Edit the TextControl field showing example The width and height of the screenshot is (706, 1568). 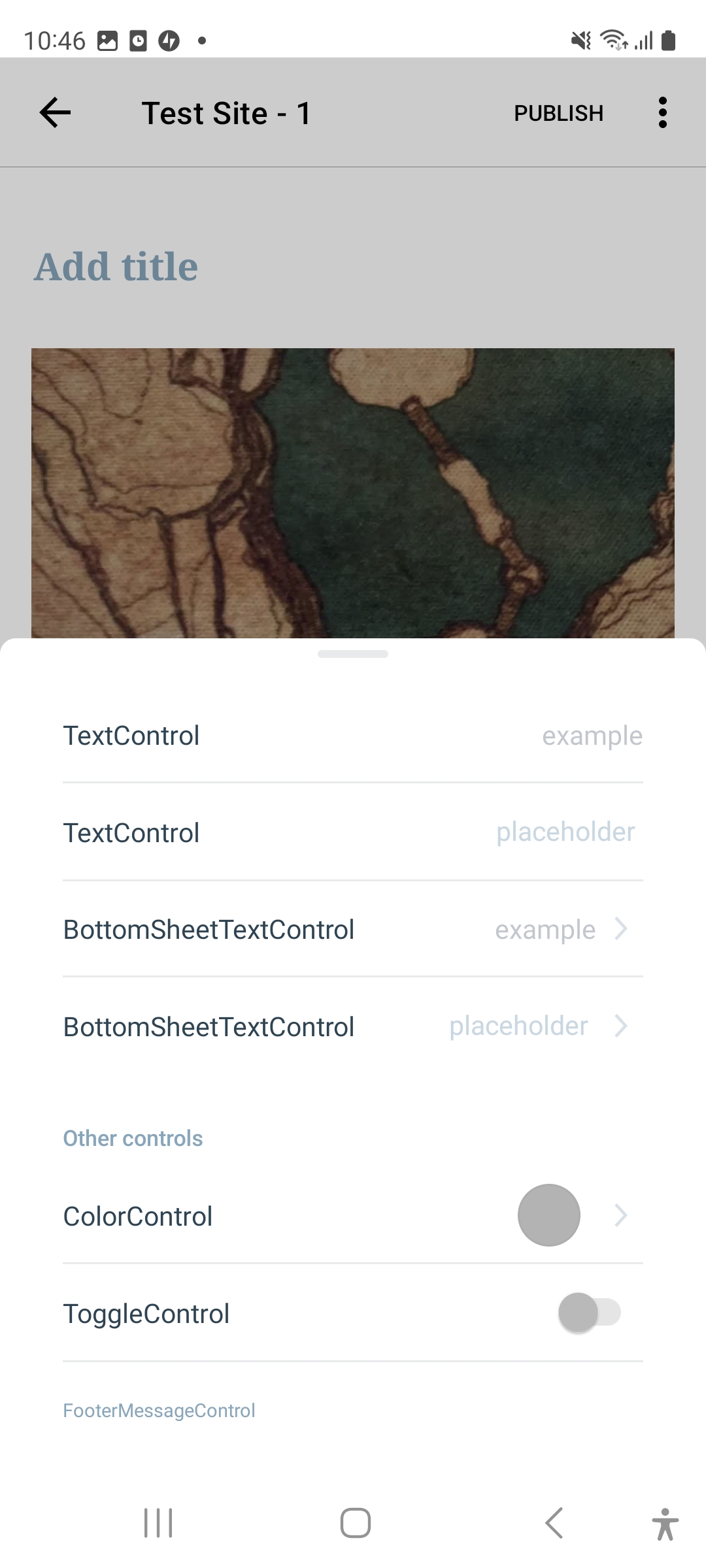point(353,736)
